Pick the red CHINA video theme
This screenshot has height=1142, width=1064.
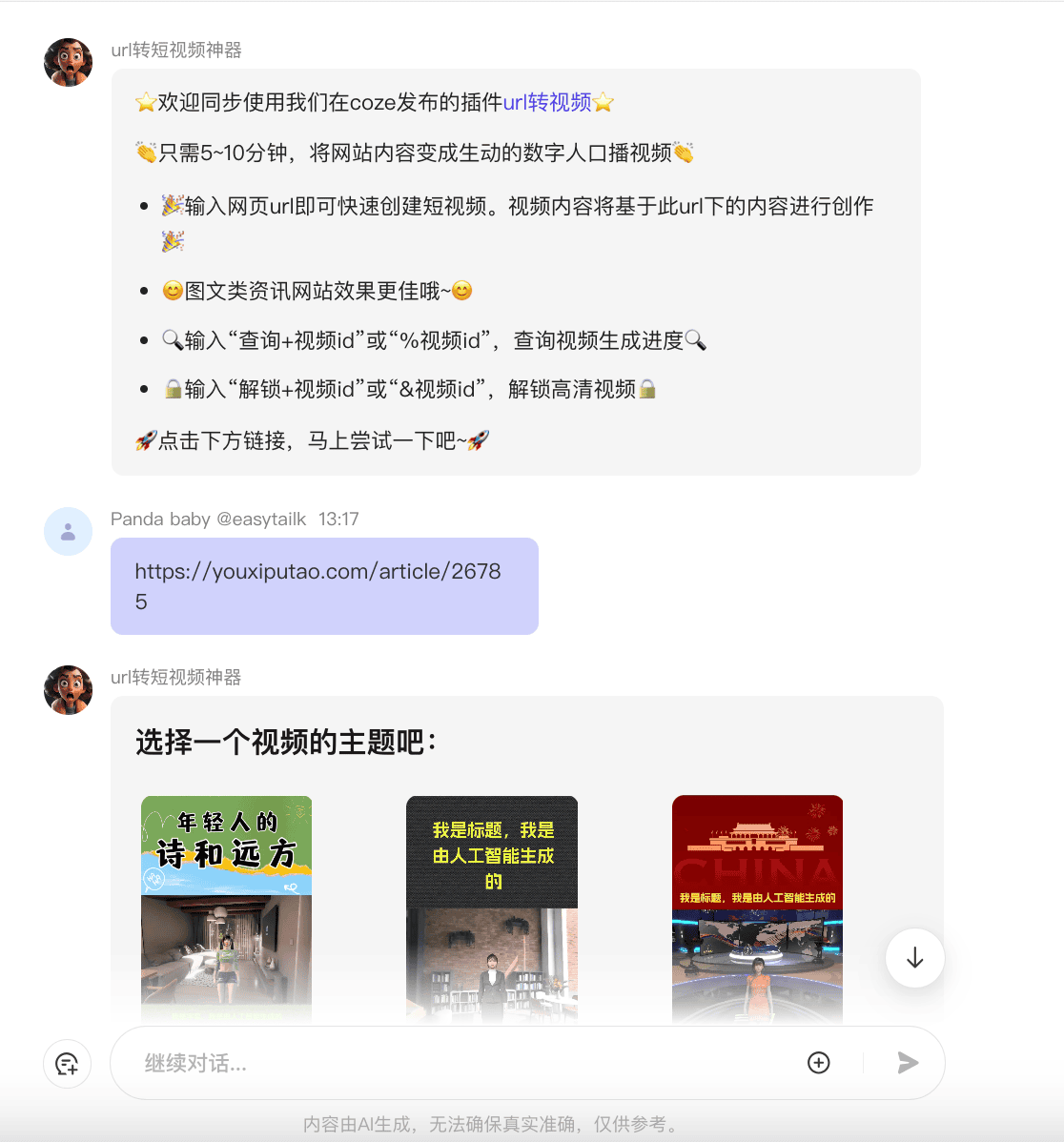(757, 906)
